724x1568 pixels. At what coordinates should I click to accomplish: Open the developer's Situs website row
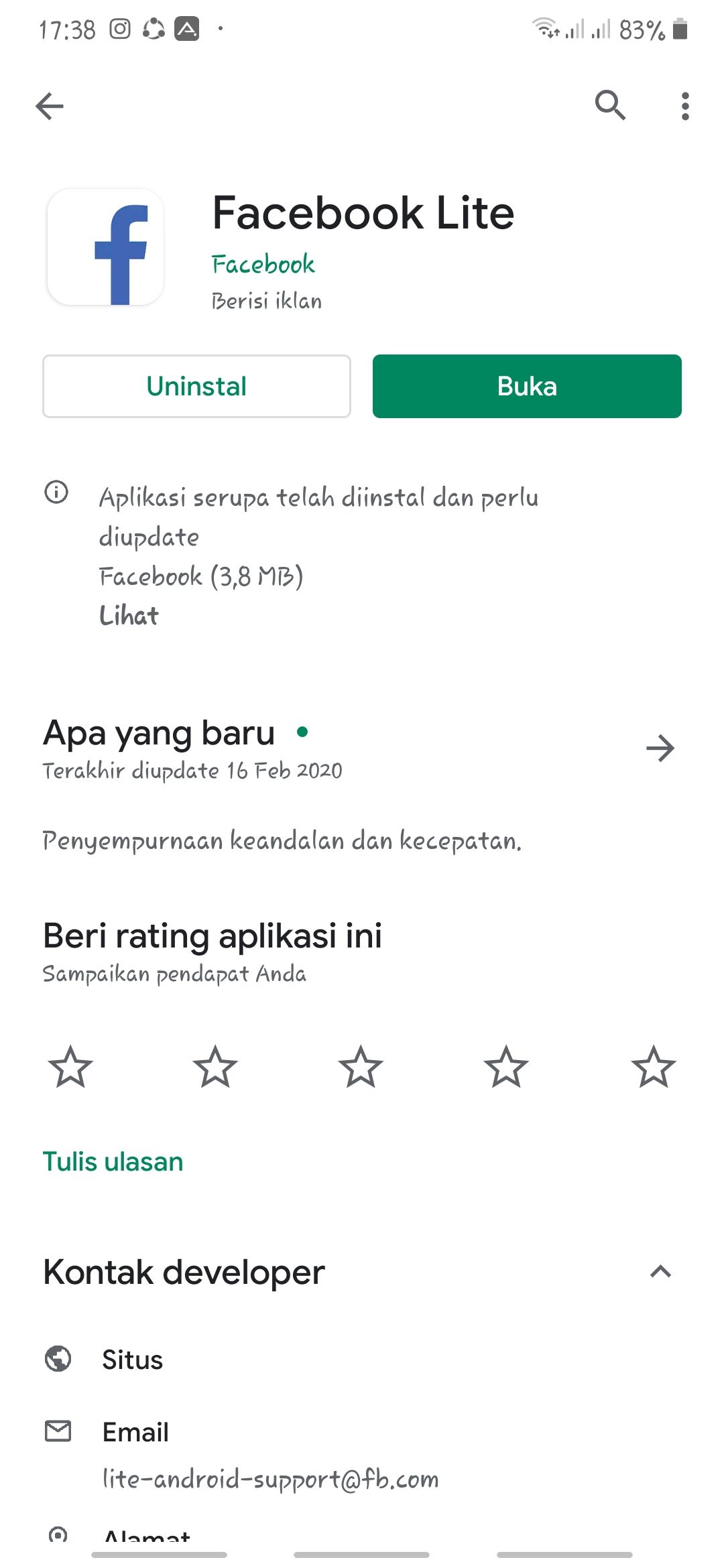[133, 1360]
